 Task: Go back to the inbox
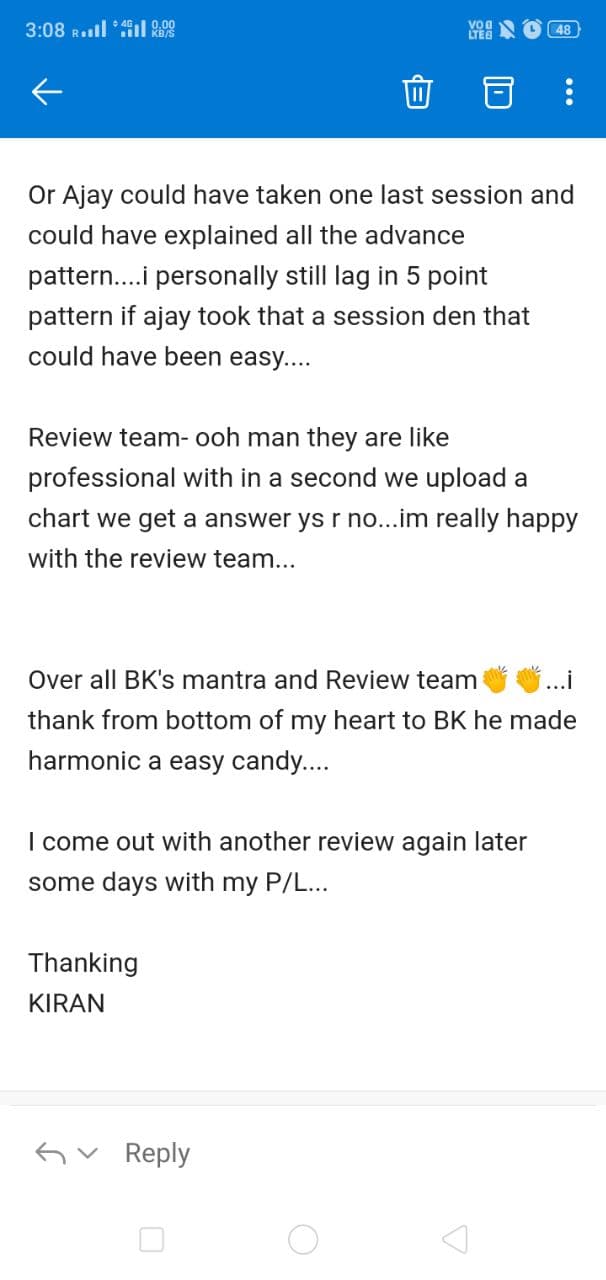[47, 93]
